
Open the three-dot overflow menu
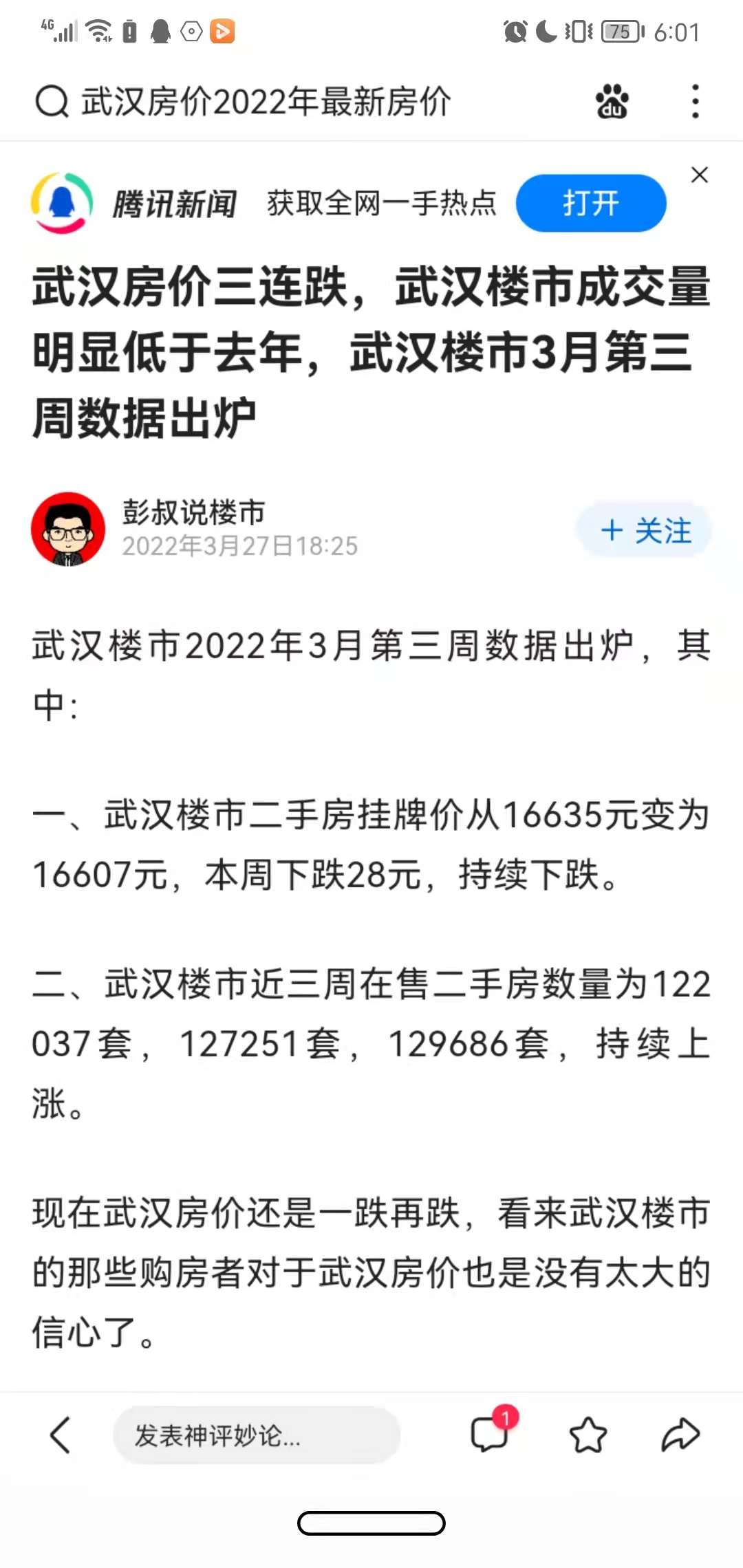click(x=695, y=101)
